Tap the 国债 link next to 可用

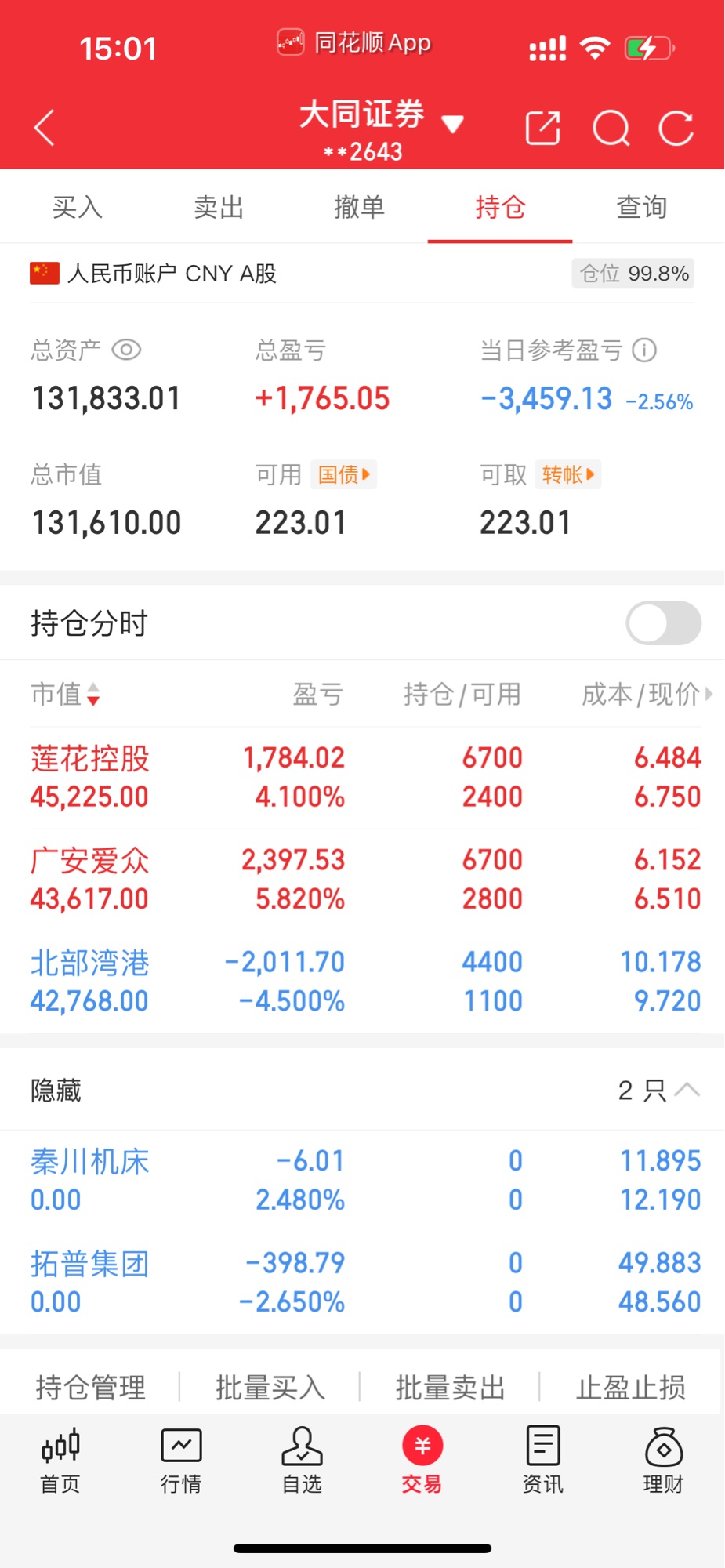343,474
